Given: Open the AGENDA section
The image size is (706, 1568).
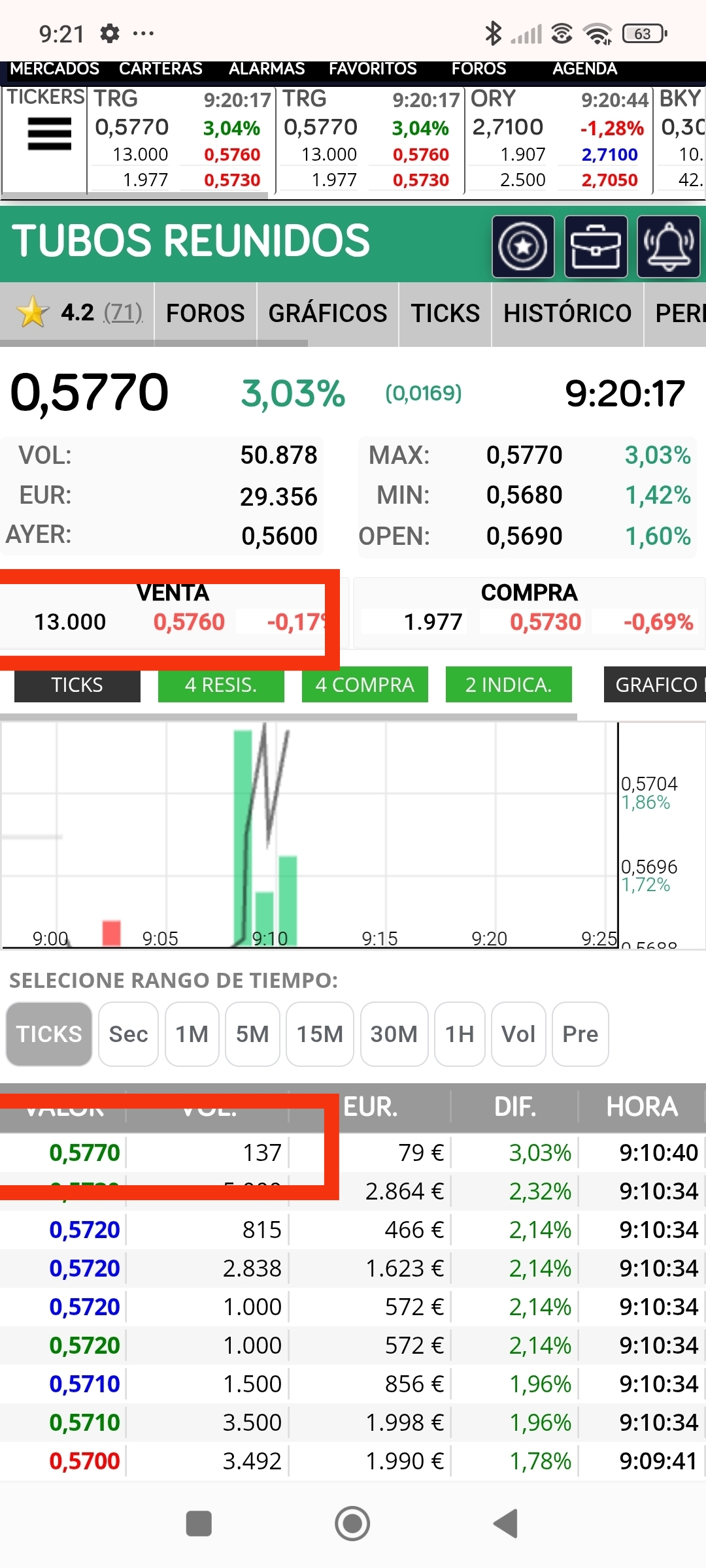Looking at the screenshot, I should (x=584, y=69).
